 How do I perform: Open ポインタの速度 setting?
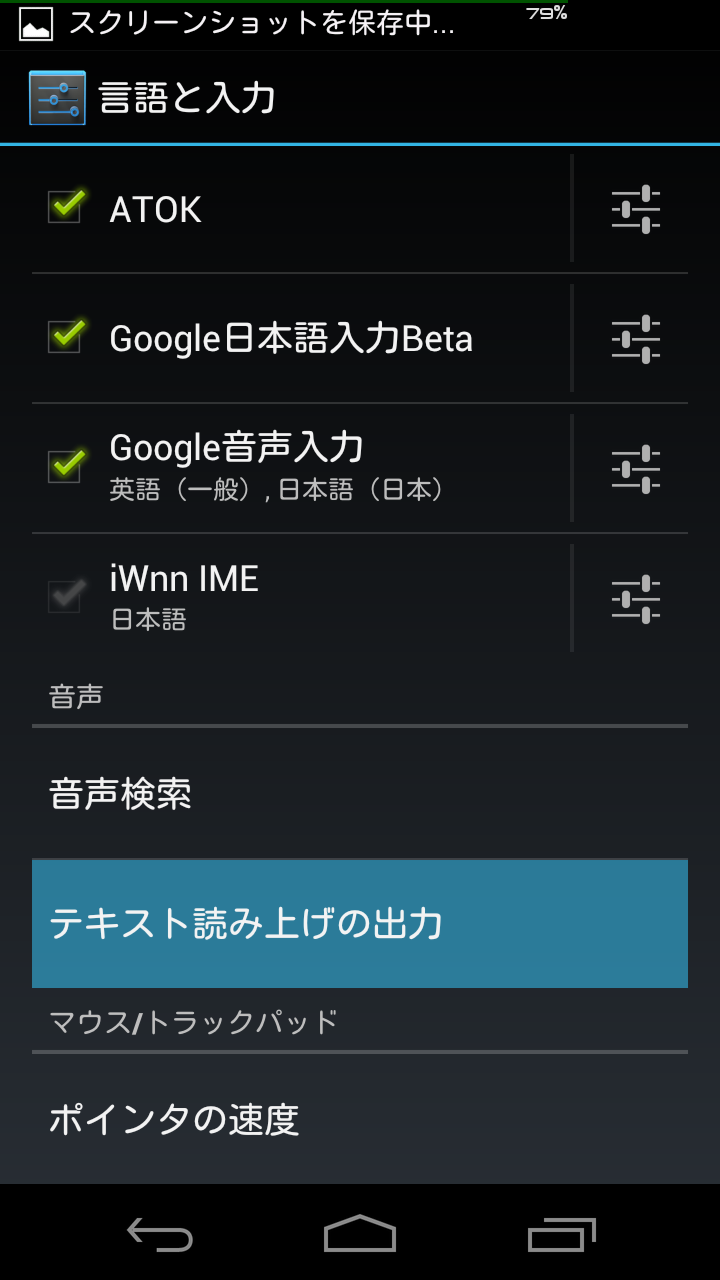(360, 1119)
